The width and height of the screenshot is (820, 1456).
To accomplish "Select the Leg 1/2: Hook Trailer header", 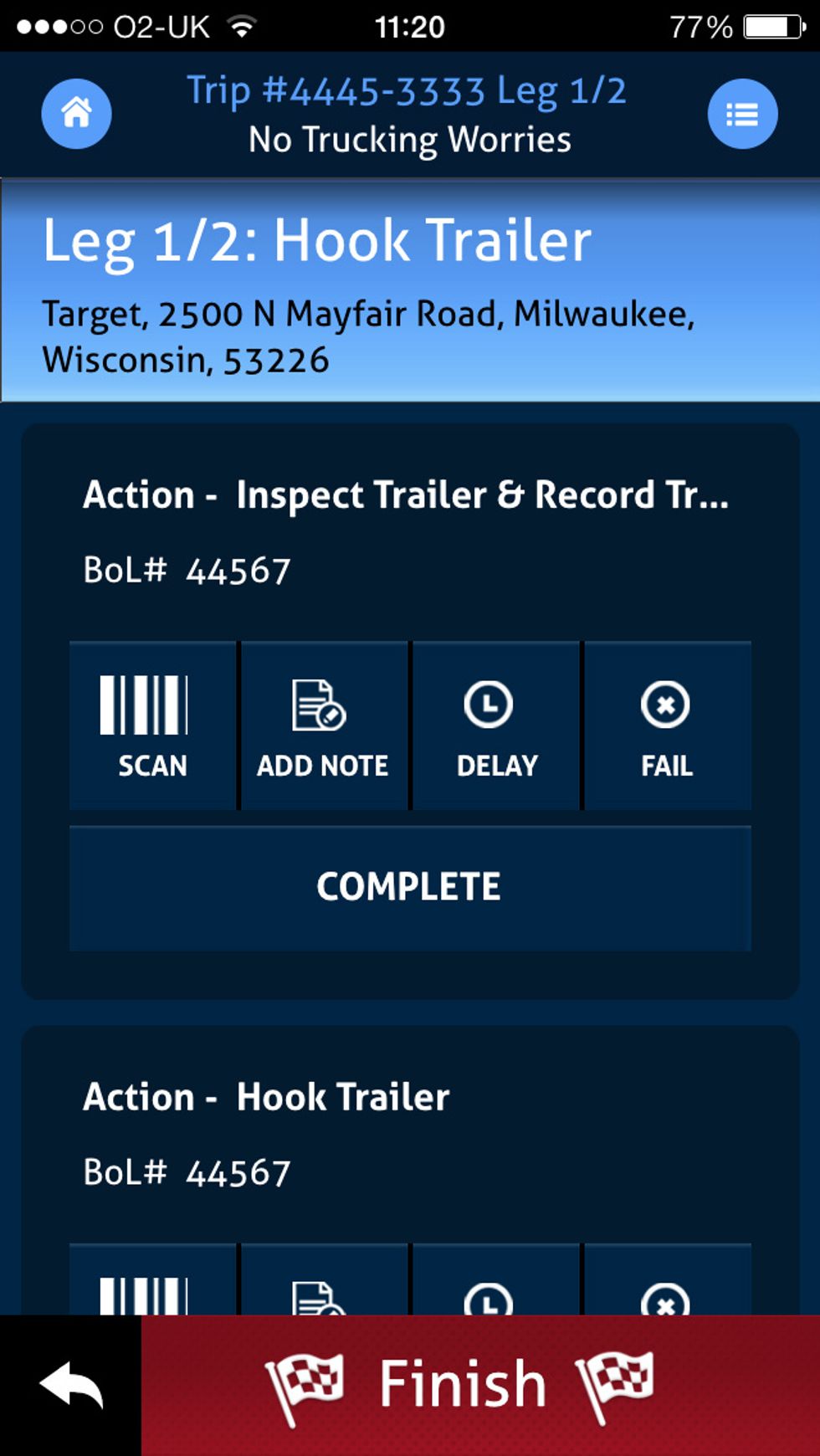I will 318,242.
